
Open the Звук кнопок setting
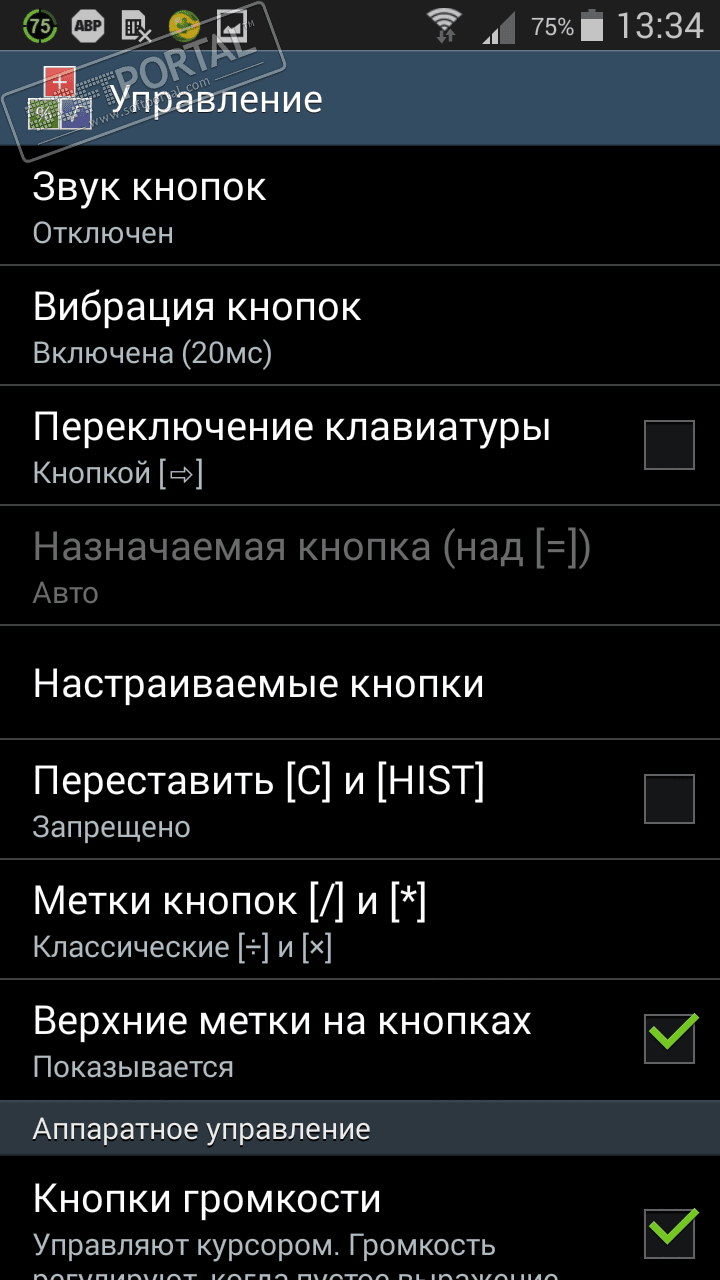click(x=300, y=206)
